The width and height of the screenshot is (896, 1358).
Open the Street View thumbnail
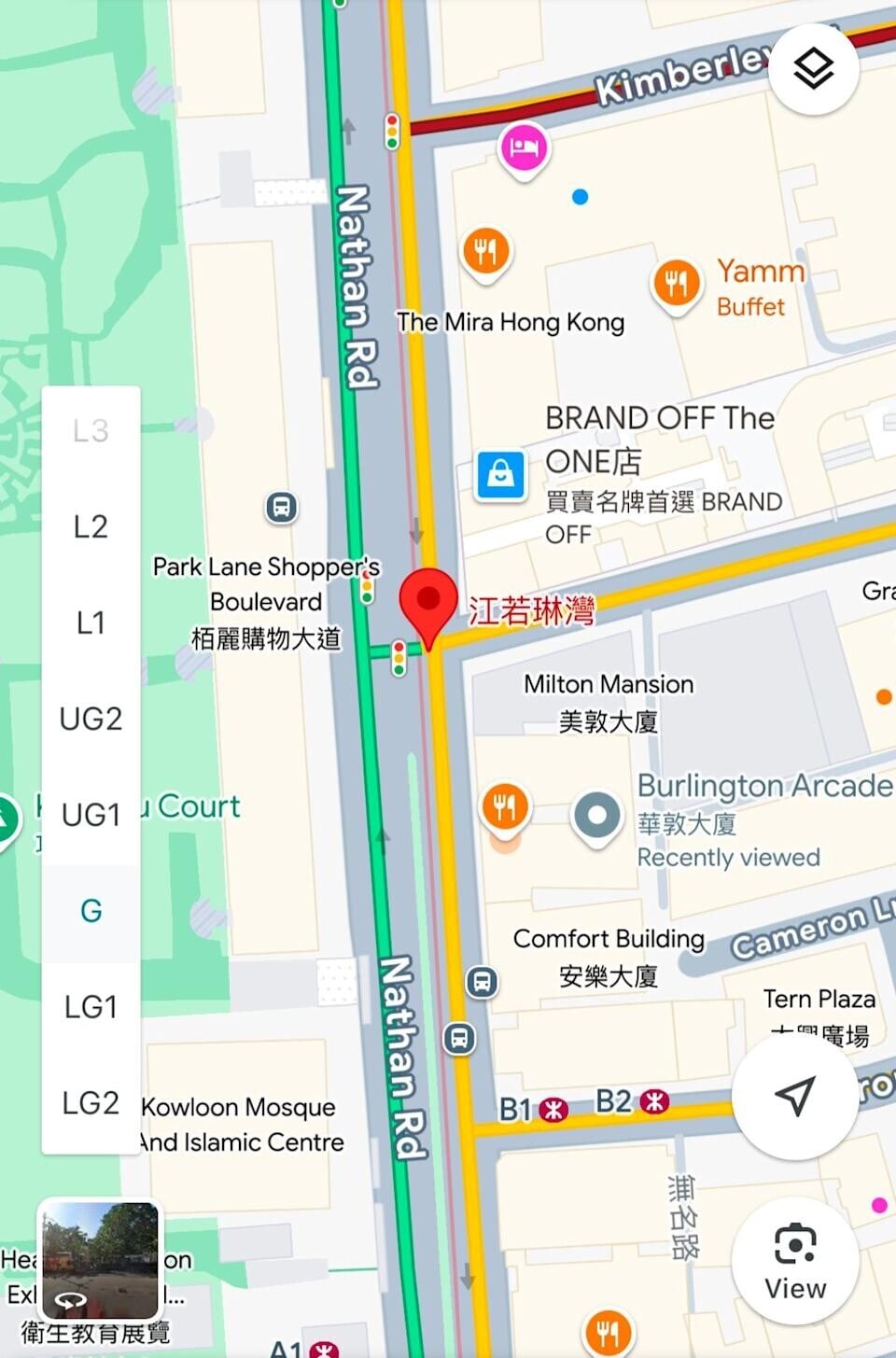point(99,1260)
